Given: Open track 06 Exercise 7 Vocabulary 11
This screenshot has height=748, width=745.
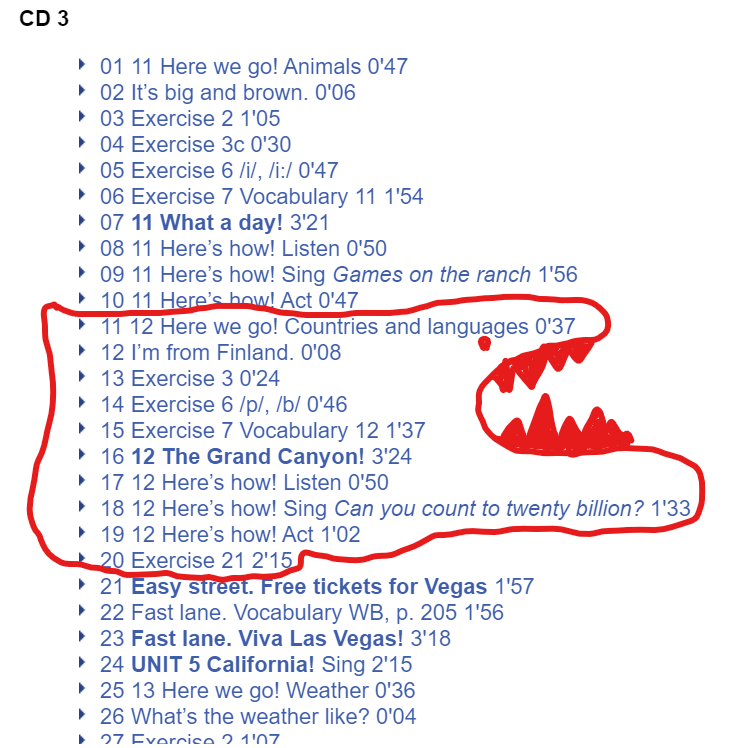Looking at the screenshot, I should tap(262, 197).
